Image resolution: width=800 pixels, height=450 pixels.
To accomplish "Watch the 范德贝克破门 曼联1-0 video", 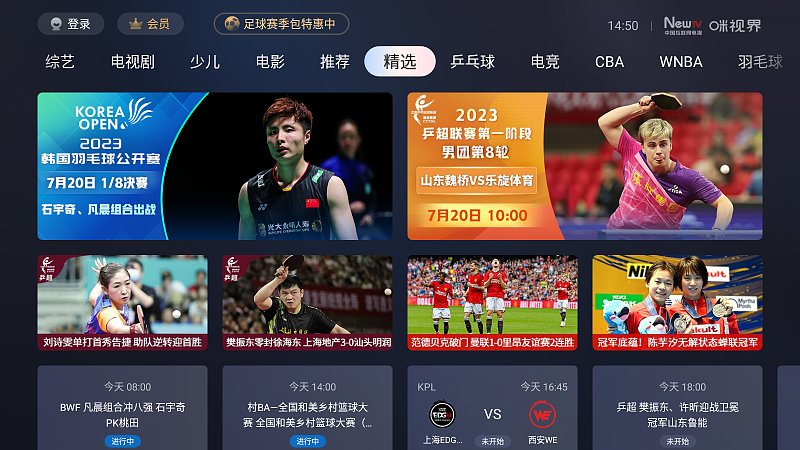I will point(492,302).
